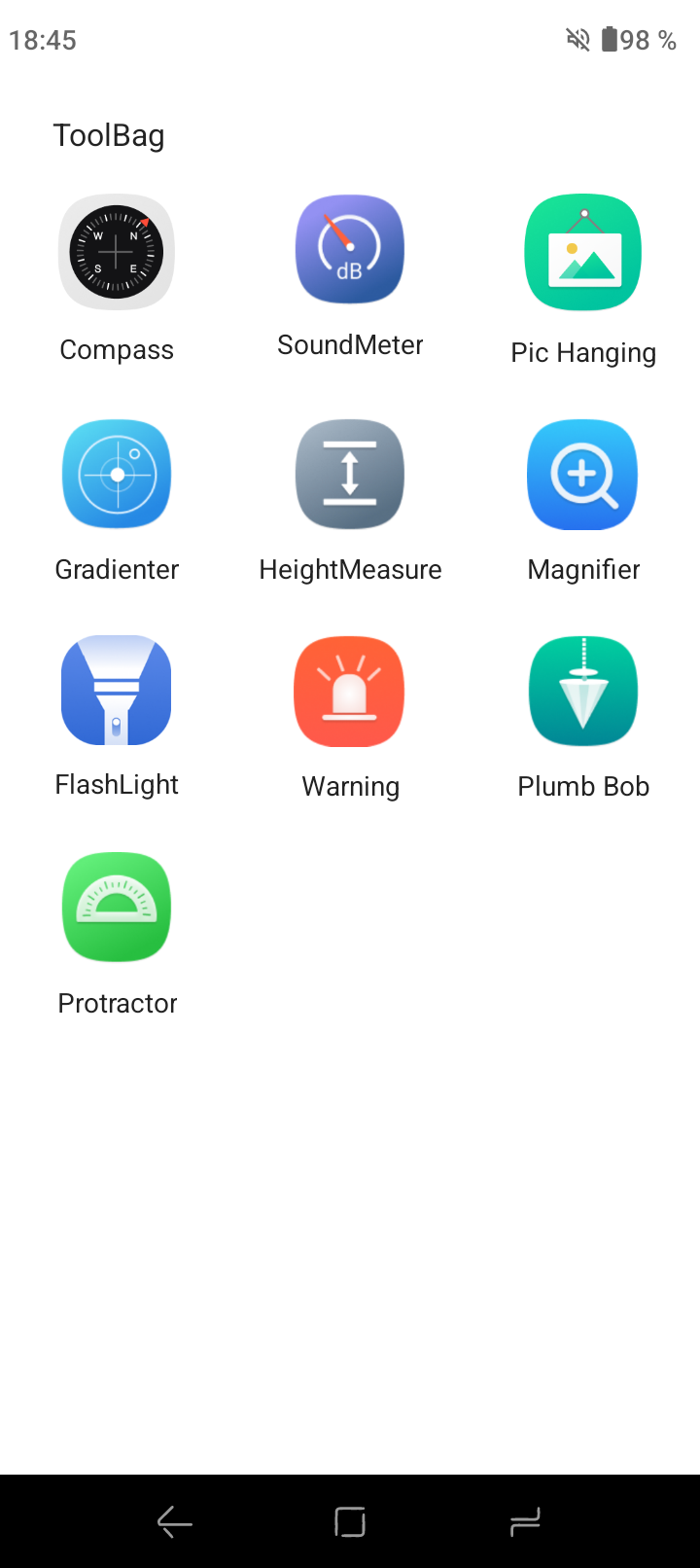700x1568 pixels.
Task: Open the Compass tool
Action: coord(117,253)
